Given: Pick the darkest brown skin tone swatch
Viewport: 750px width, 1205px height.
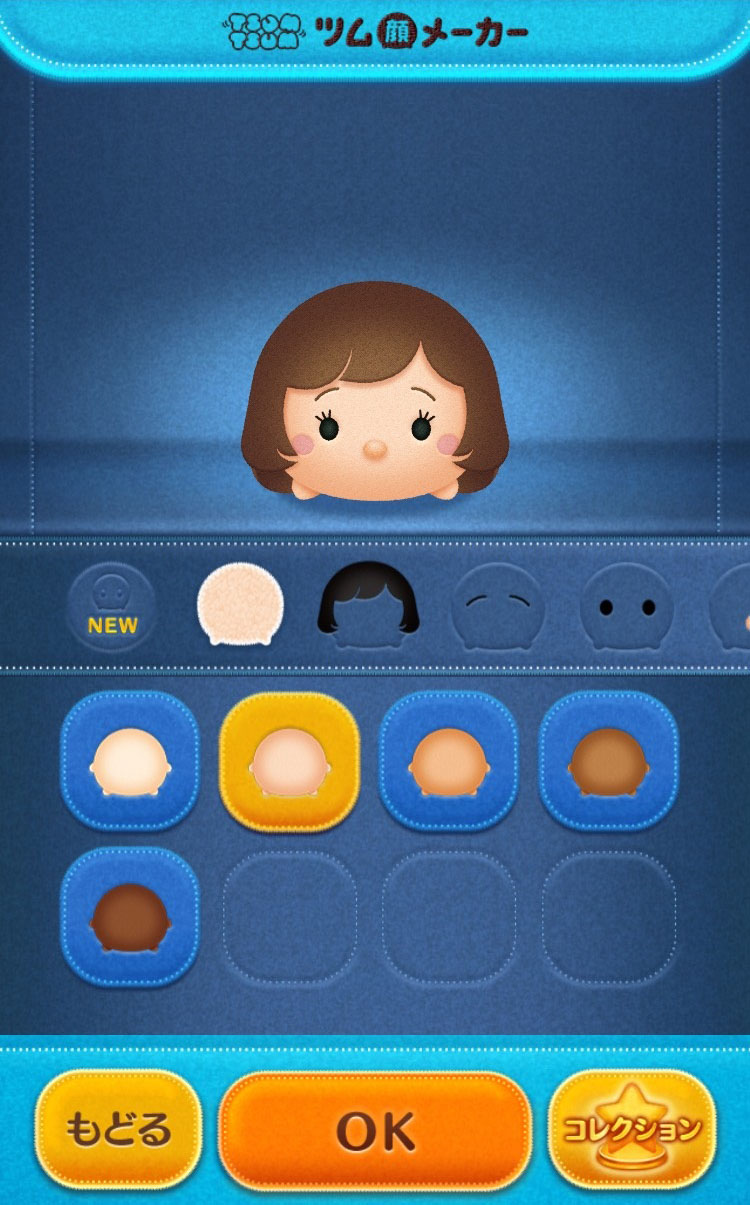Looking at the screenshot, I should (x=130, y=918).
